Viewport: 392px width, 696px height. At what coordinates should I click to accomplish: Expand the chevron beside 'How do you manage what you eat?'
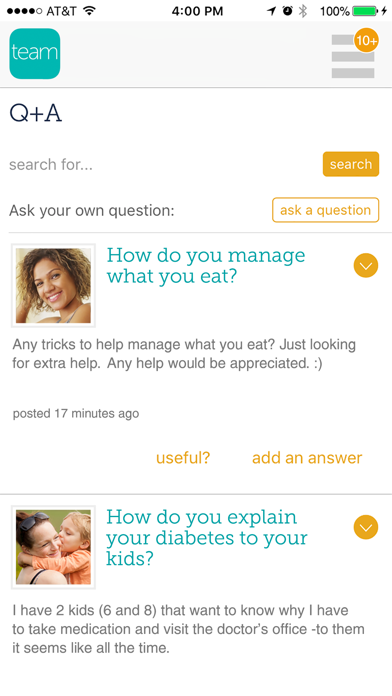[x=366, y=265]
